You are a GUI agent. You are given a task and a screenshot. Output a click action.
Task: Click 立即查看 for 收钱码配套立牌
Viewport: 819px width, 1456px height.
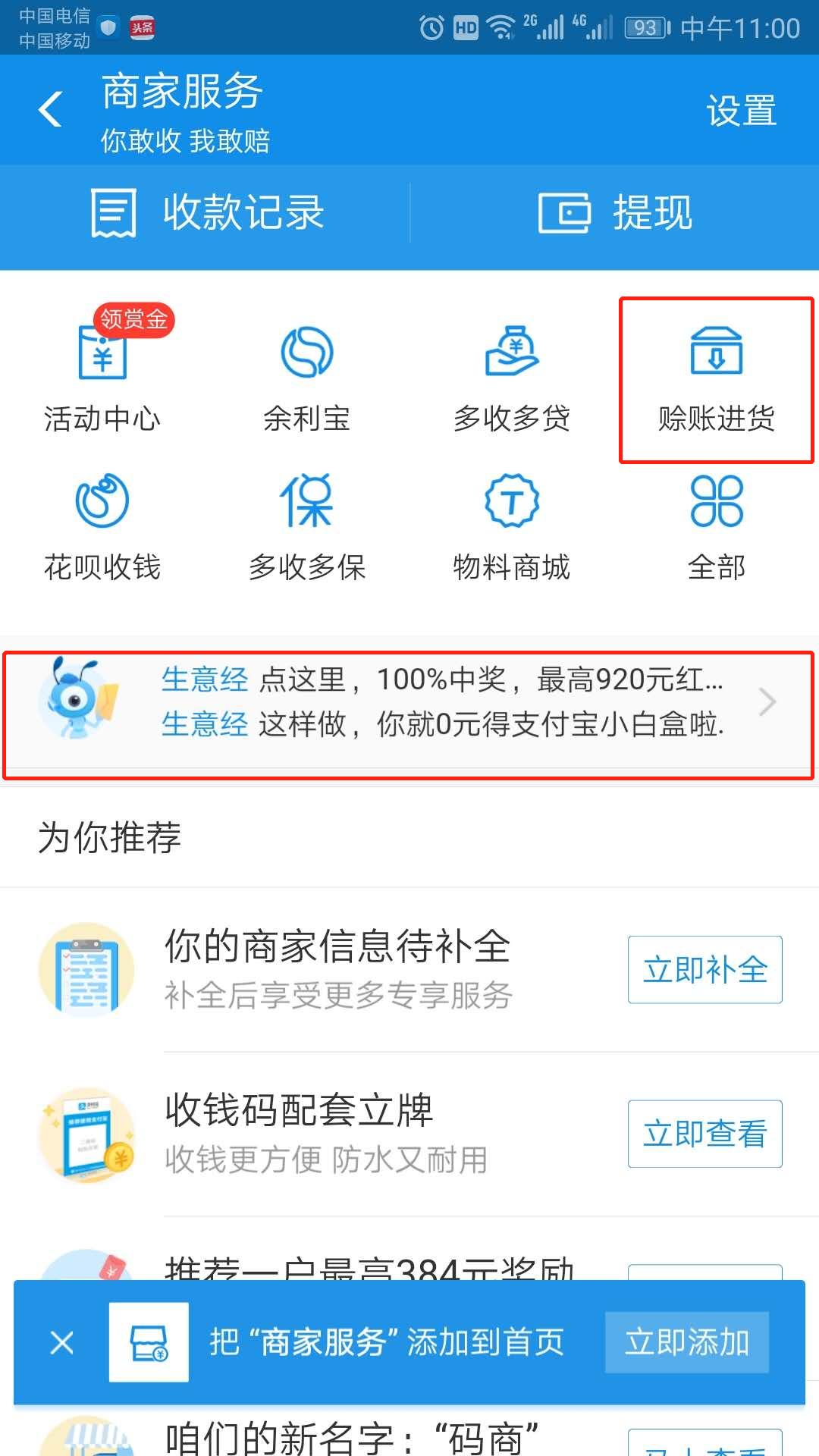click(704, 1134)
